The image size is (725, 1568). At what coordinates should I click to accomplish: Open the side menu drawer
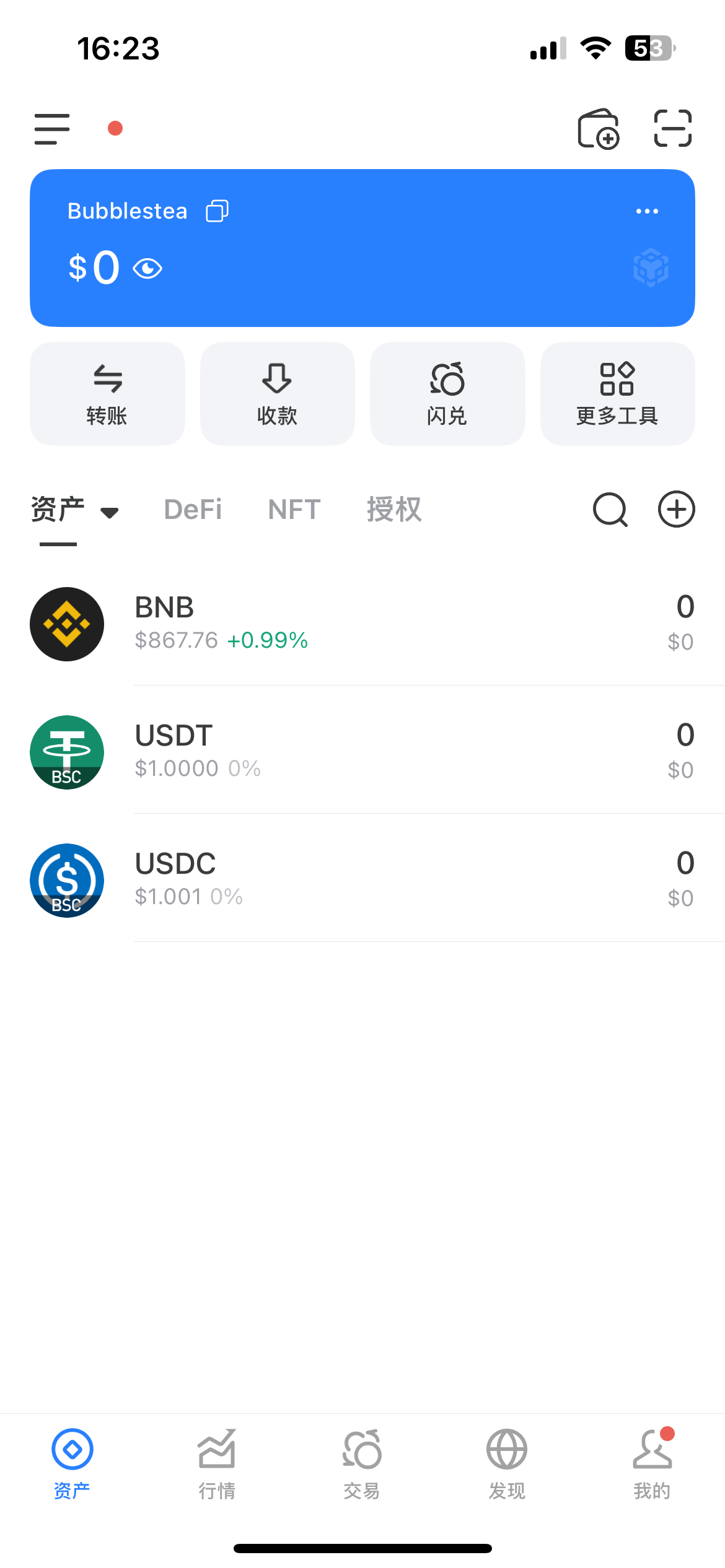pyautogui.click(x=52, y=129)
